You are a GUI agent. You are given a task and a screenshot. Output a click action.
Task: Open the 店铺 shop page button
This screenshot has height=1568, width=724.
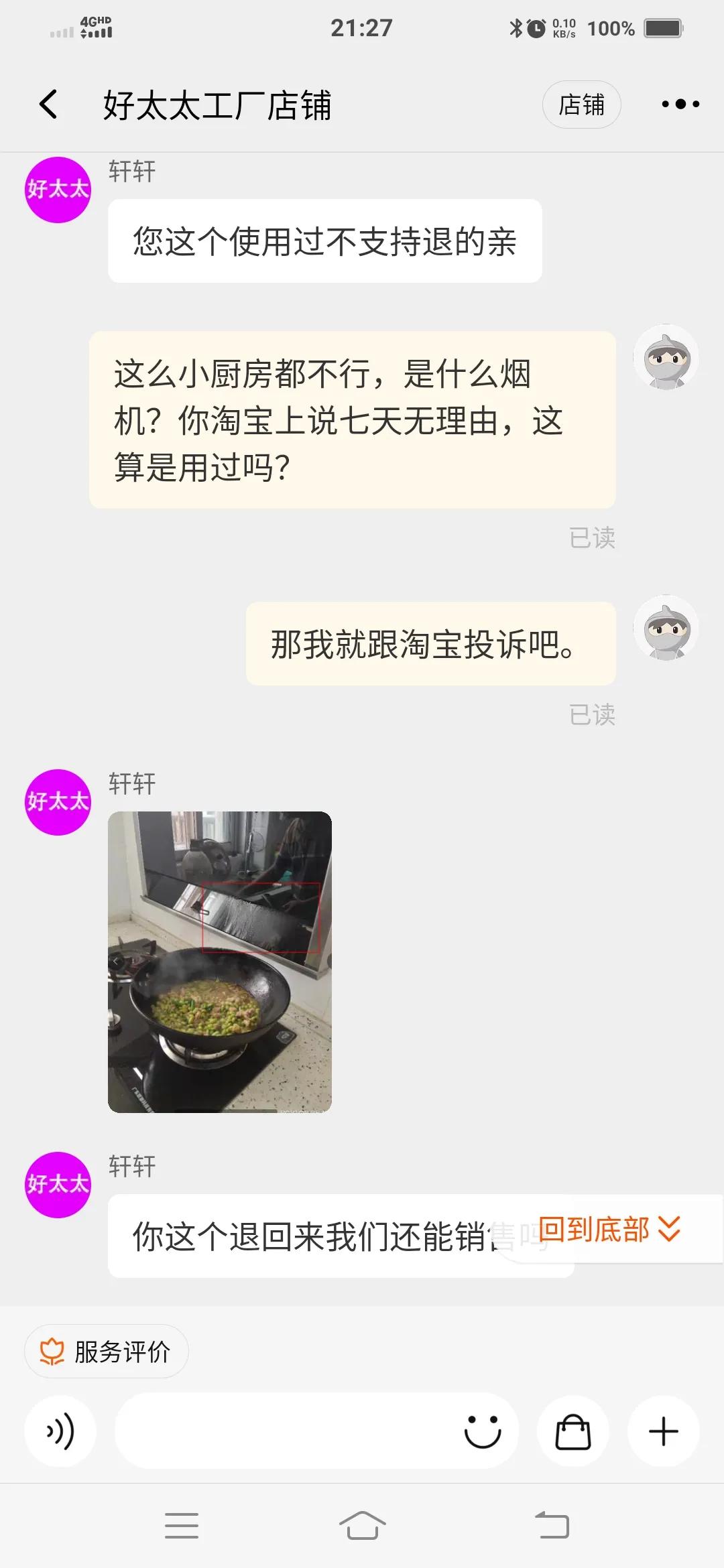(x=582, y=105)
